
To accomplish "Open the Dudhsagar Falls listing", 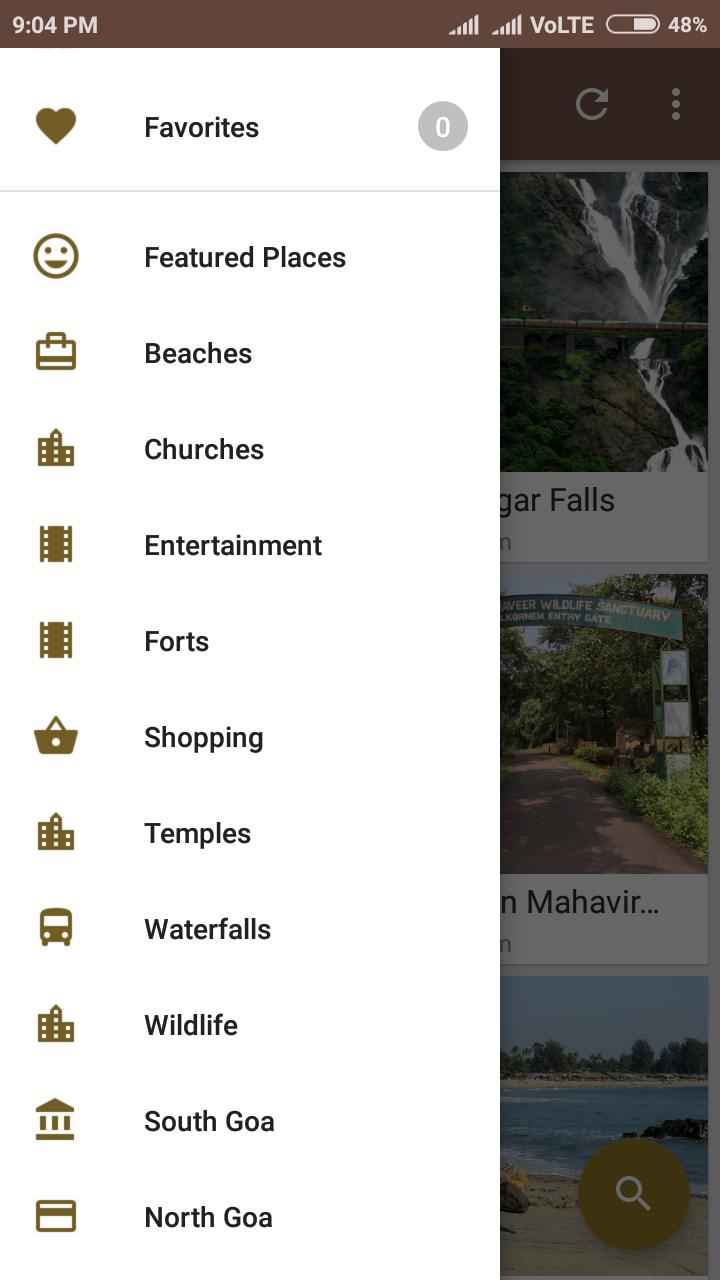I will click(610, 320).
